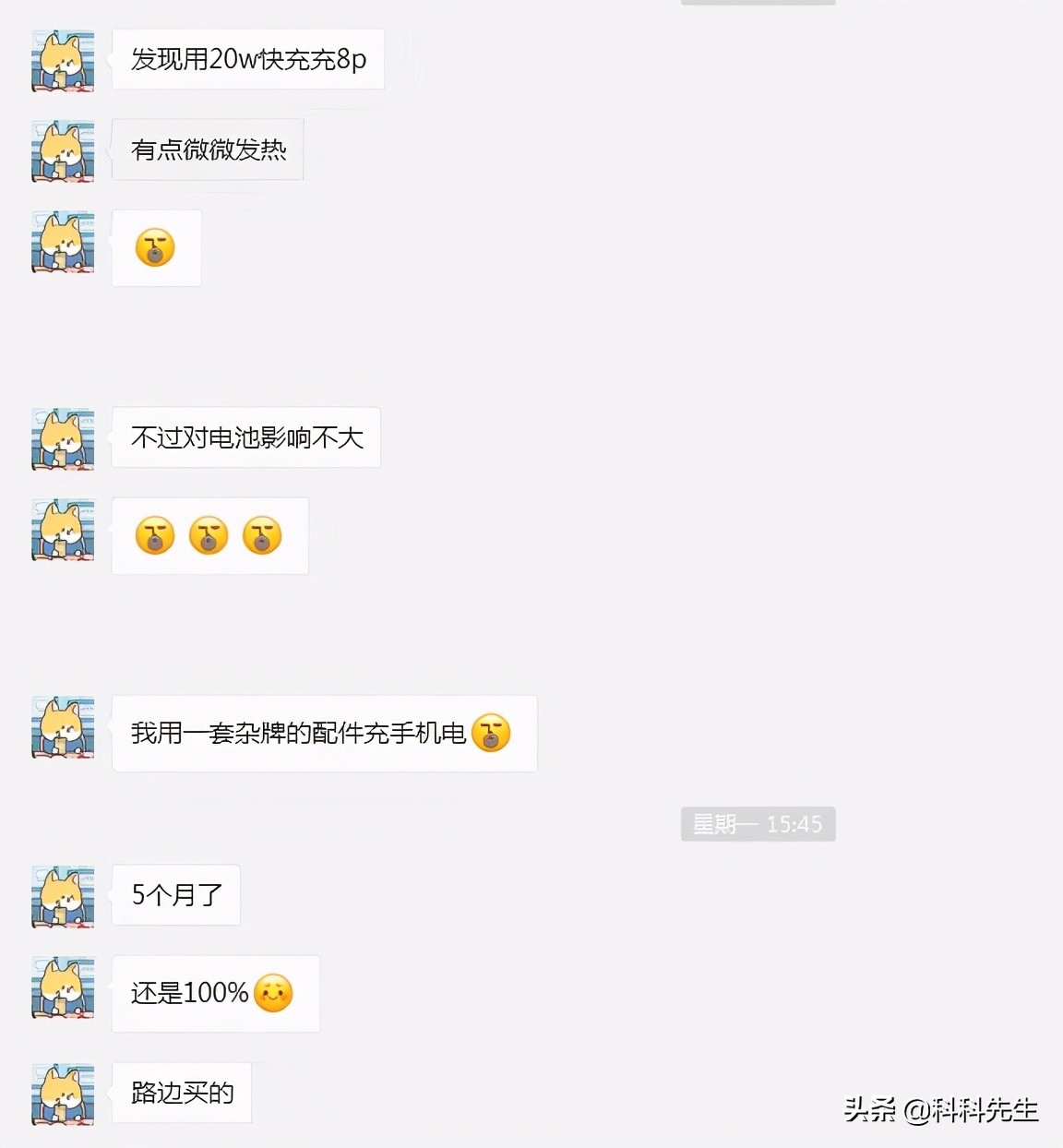This screenshot has height=1148, width=1063.
Task: Click the avatar next to "不过对电池影响不大"
Action: (61, 440)
